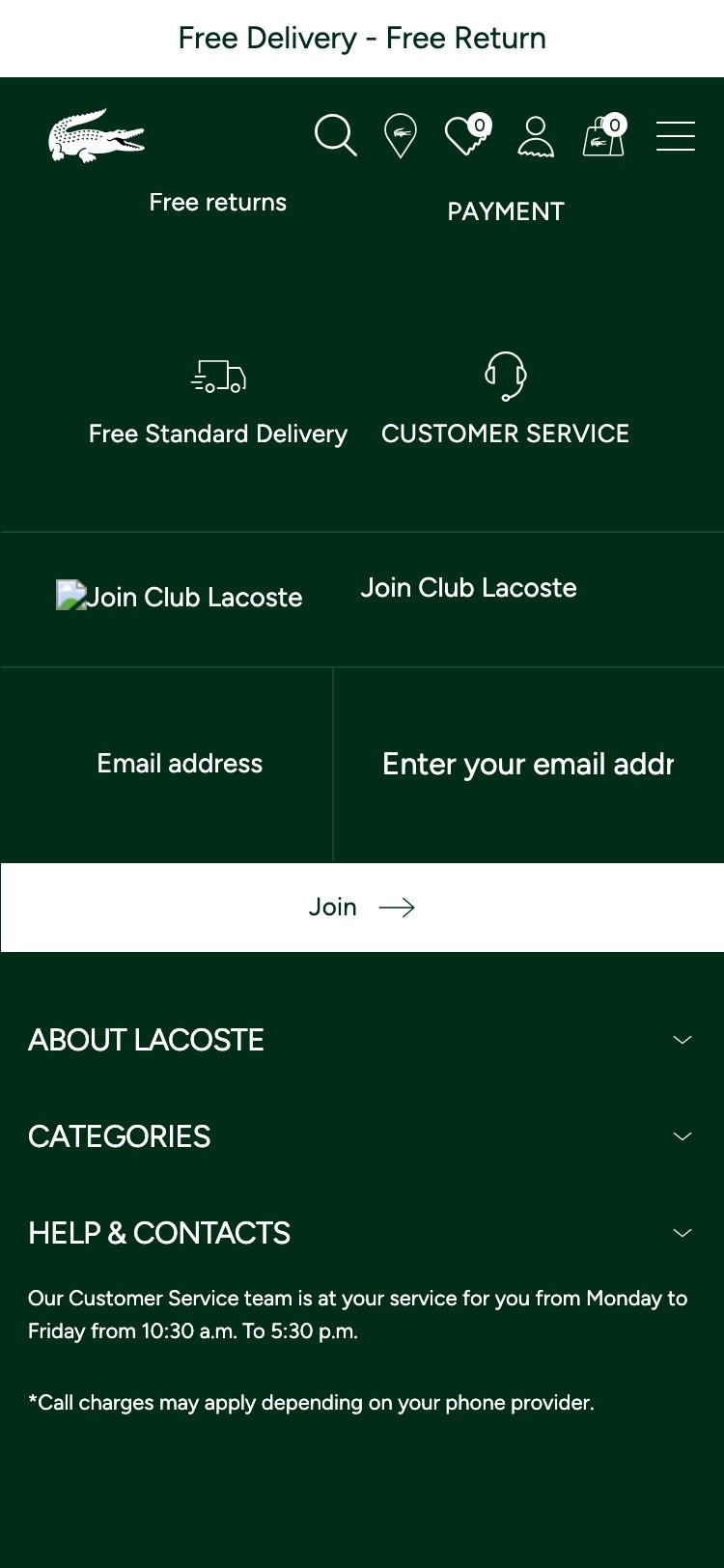Click the email address input field

tap(527, 764)
